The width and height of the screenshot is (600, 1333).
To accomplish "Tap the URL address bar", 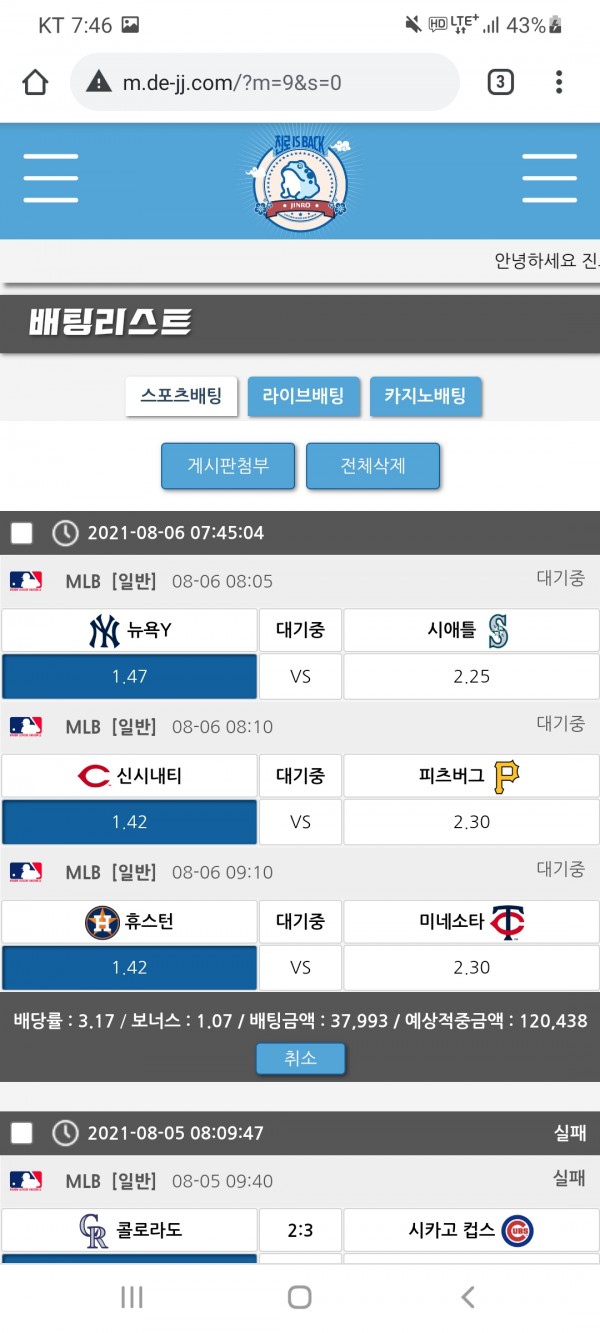I will tap(265, 82).
